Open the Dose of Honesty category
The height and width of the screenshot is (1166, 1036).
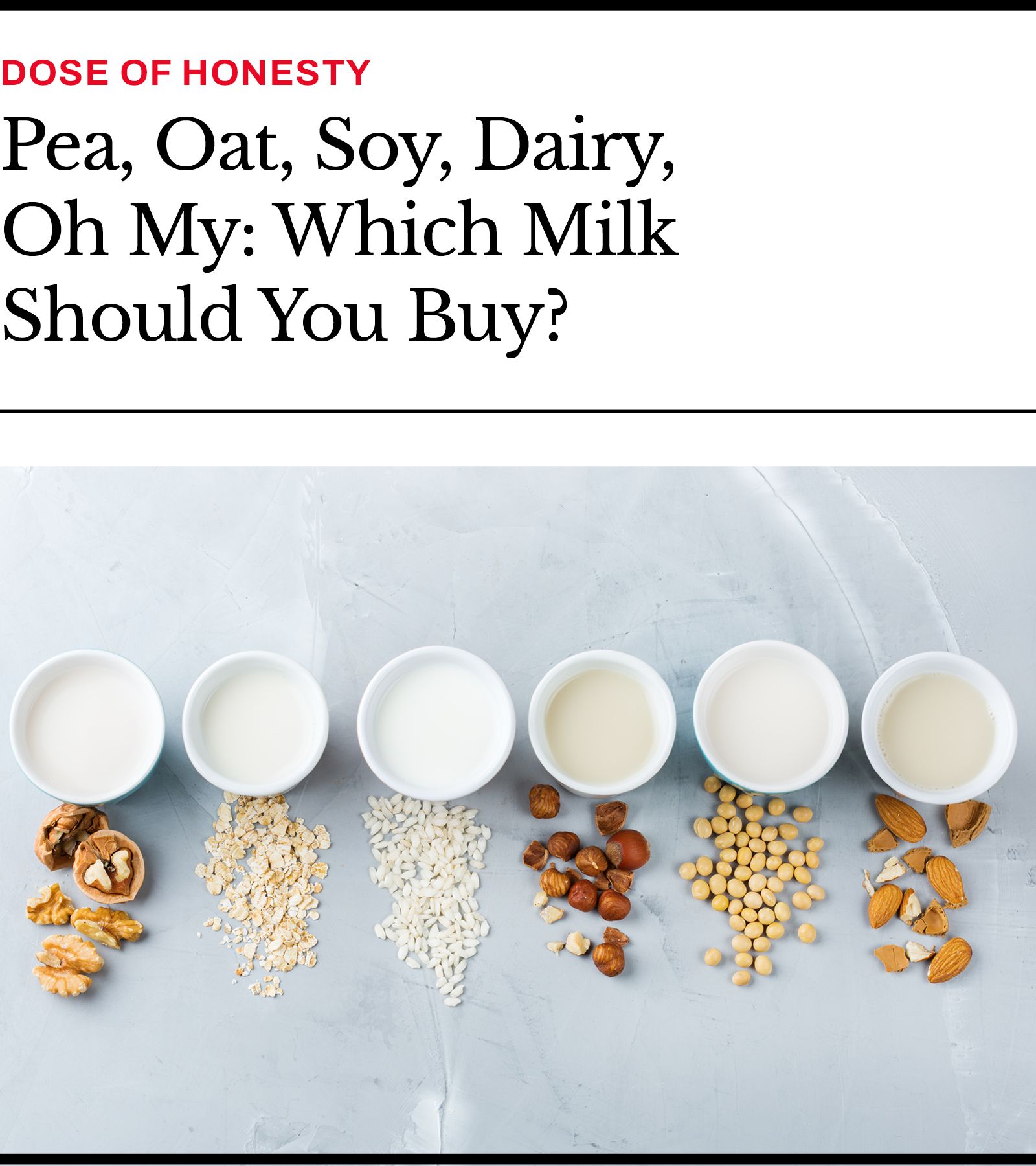pos(186,73)
